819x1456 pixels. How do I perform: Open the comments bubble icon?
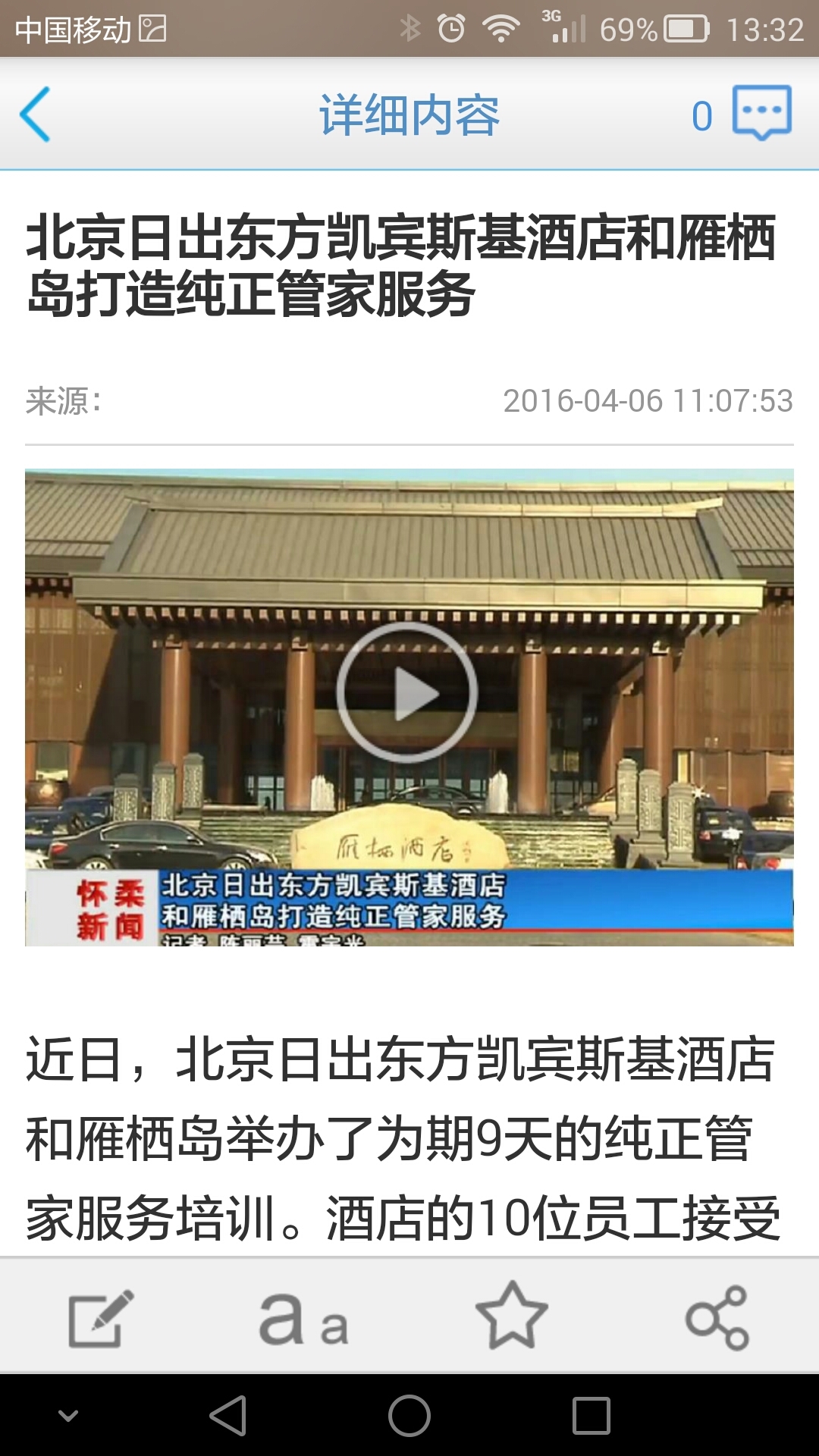(x=761, y=113)
